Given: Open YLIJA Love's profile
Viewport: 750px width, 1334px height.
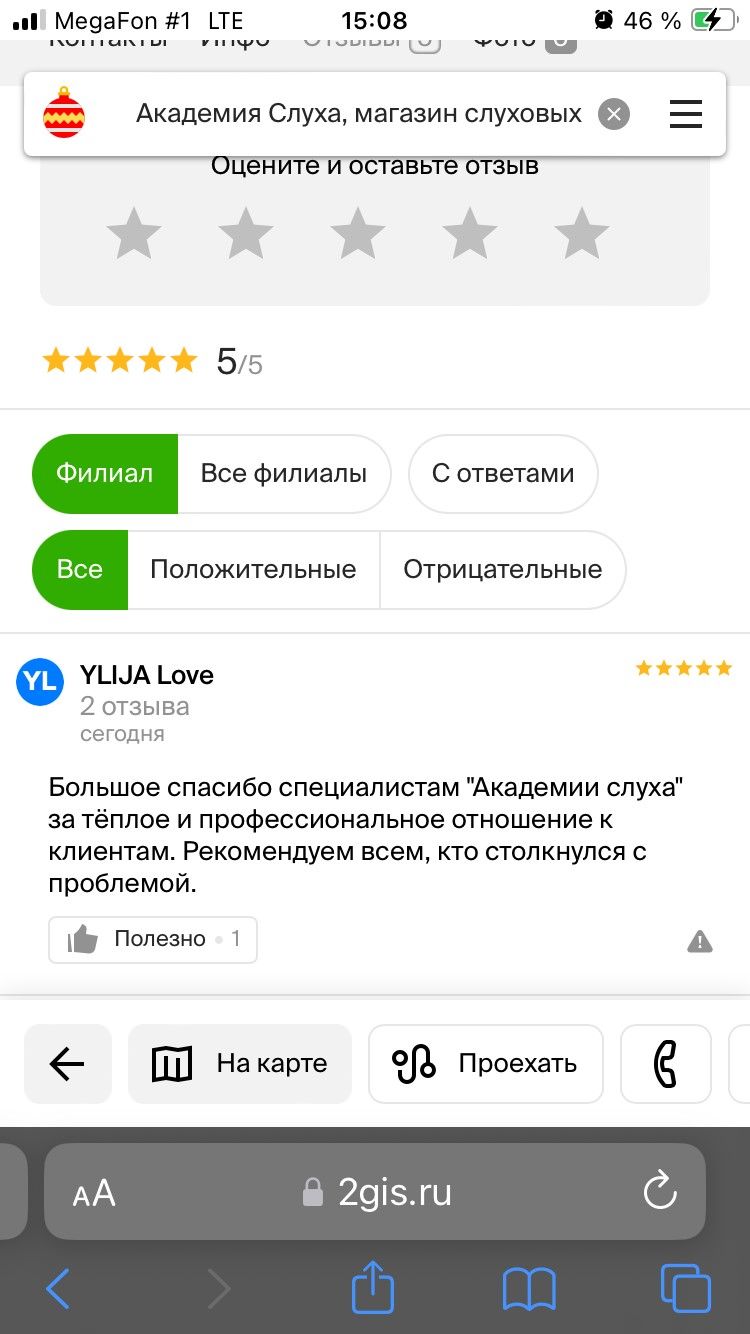Looking at the screenshot, I should 146,675.
